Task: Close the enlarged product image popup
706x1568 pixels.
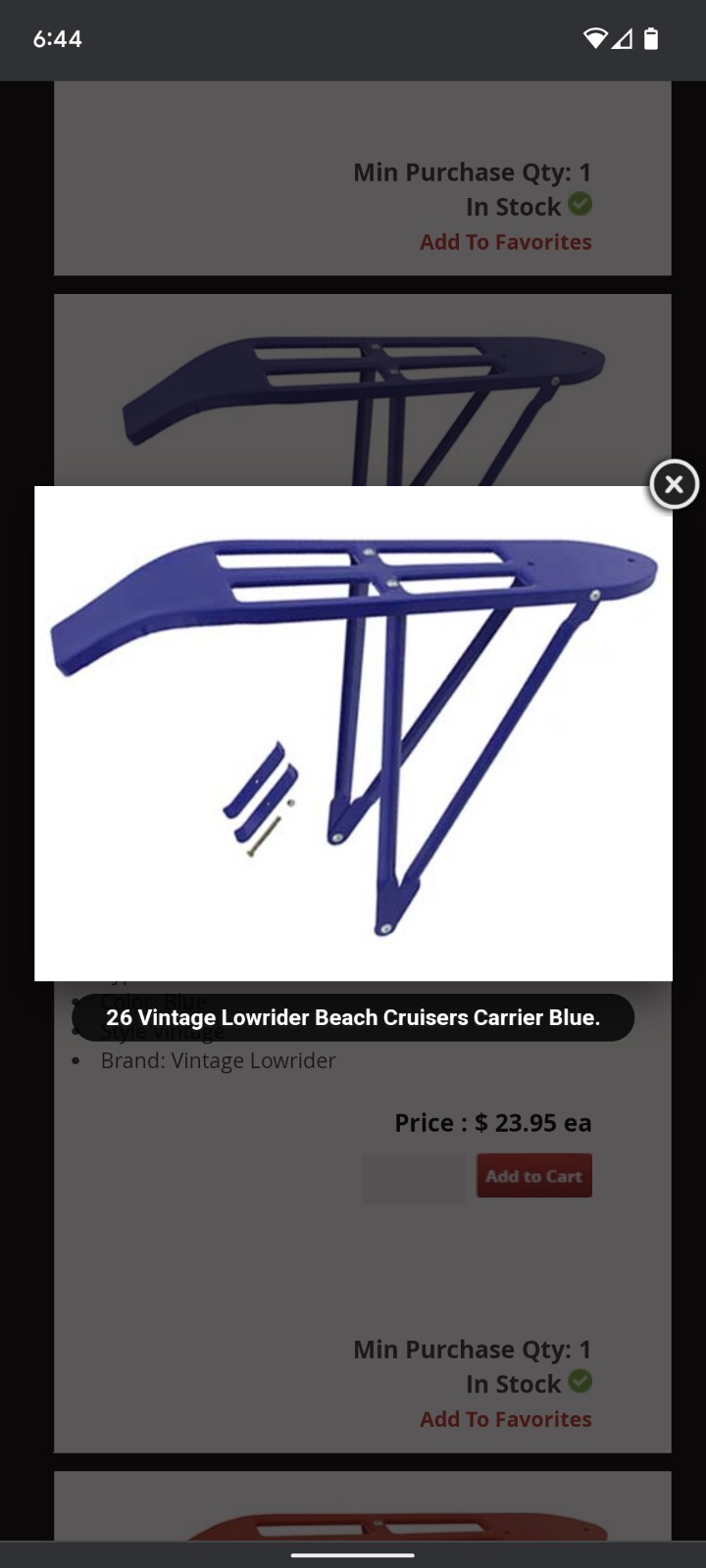Action: click(674, 484)
